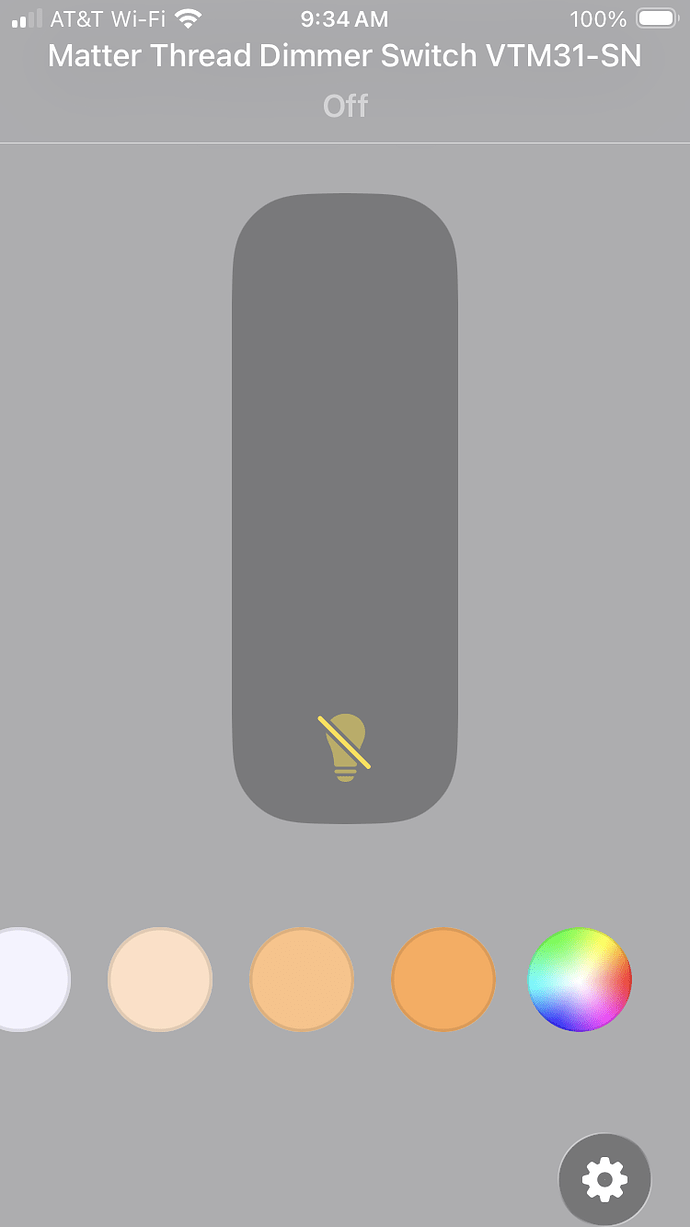The width and height of the screenshot is (690, 1227).
Task: Open the accessory settings gear
Action: click(x=604, y=1180)
